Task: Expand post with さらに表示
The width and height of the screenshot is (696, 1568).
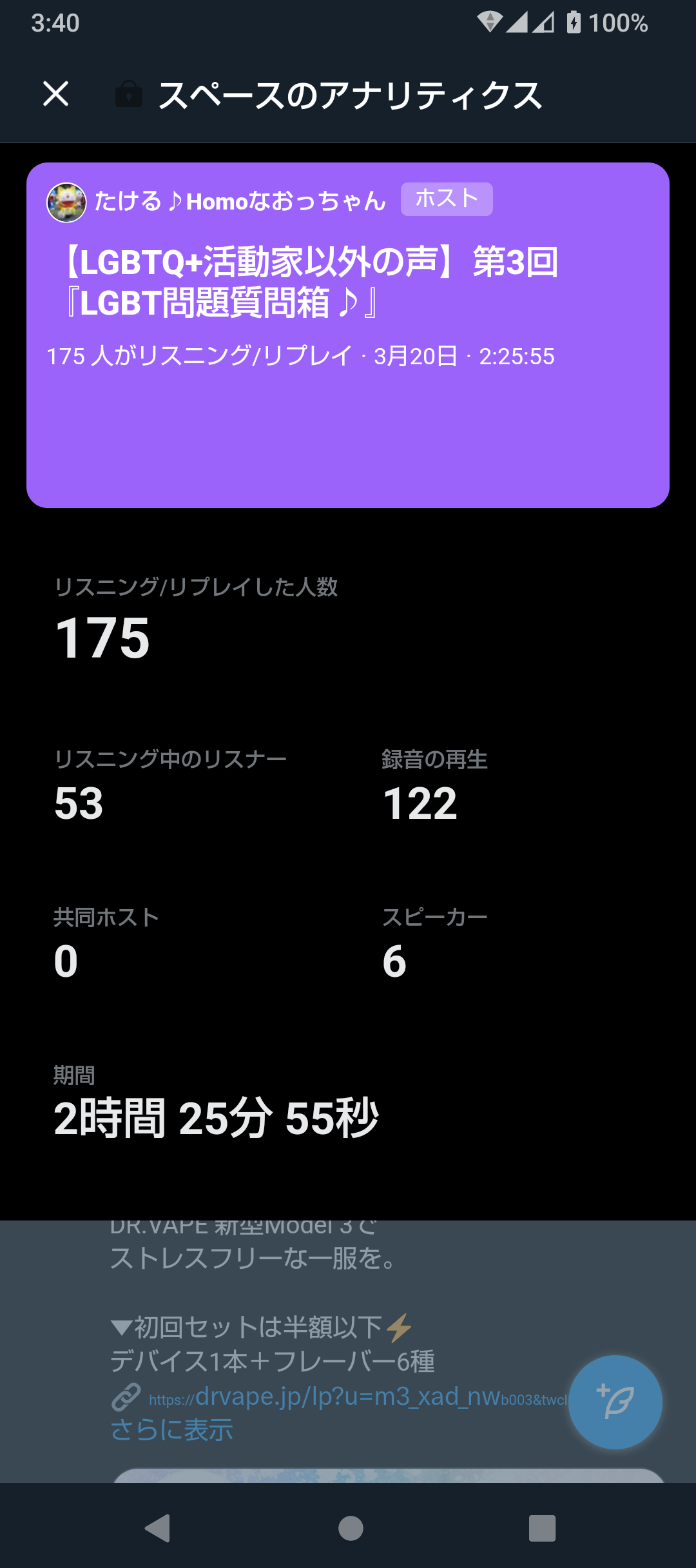Action: 171,1430
